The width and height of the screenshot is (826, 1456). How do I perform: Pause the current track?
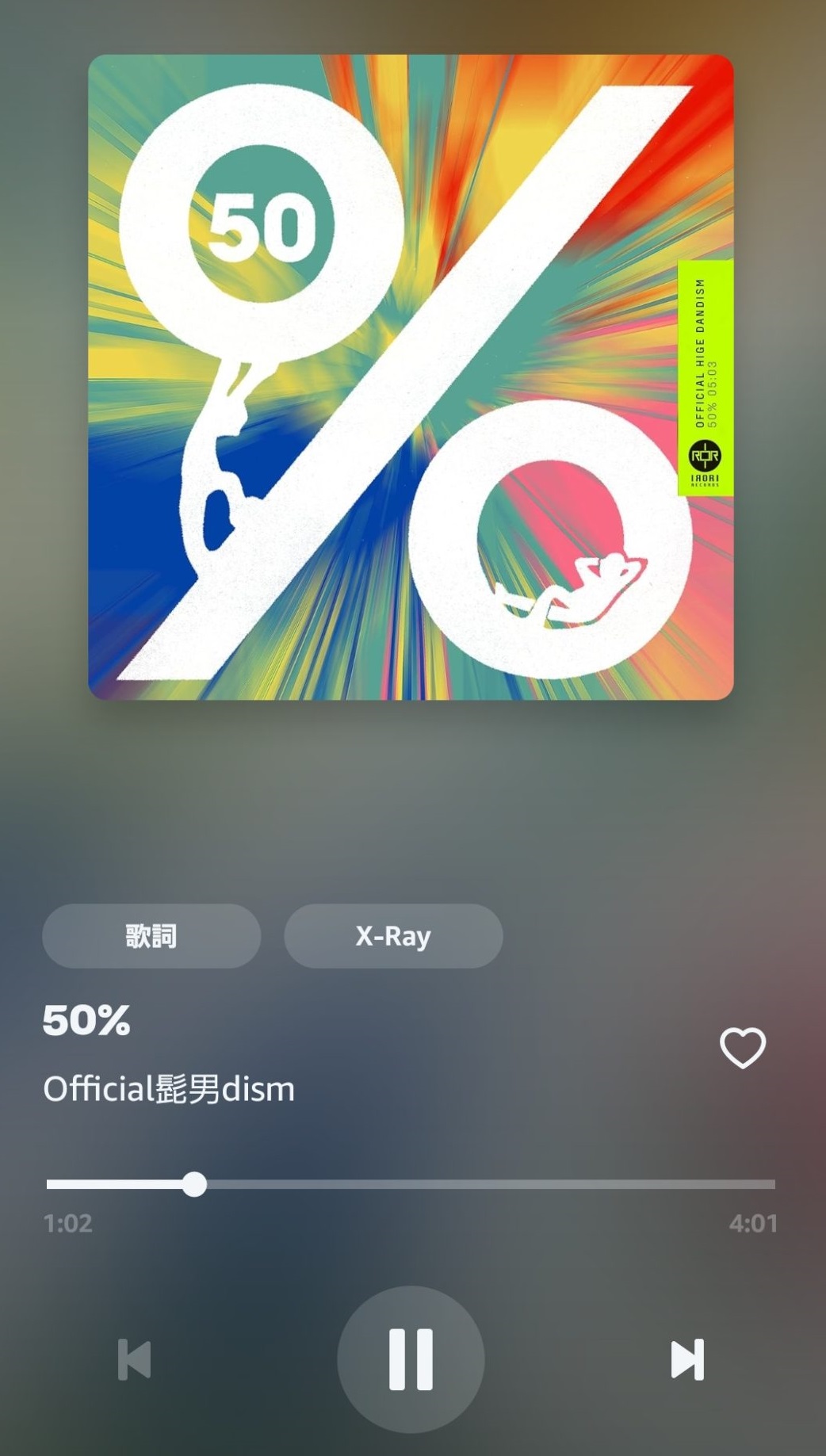411,1359
